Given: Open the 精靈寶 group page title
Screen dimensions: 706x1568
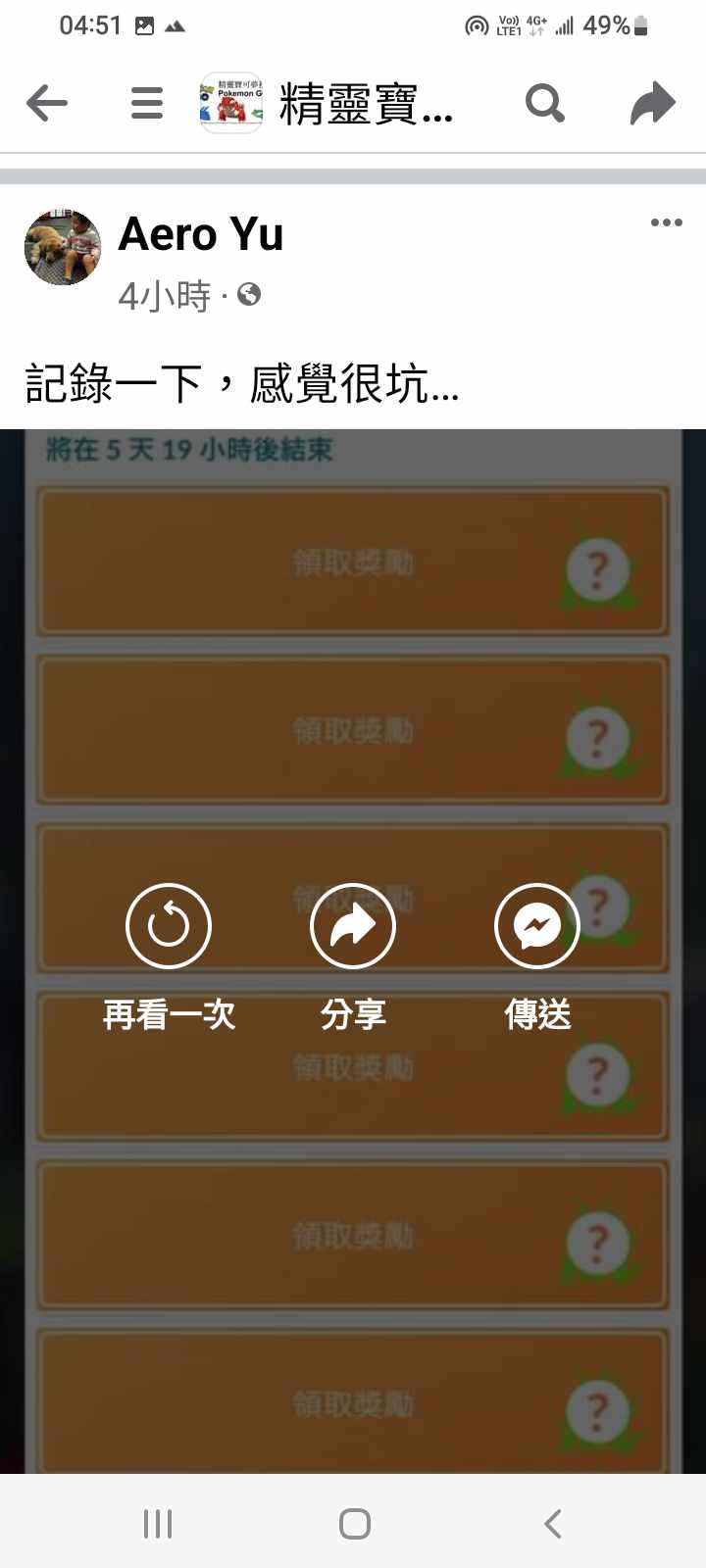Looking at the screenshot, I should coord(365,104).
